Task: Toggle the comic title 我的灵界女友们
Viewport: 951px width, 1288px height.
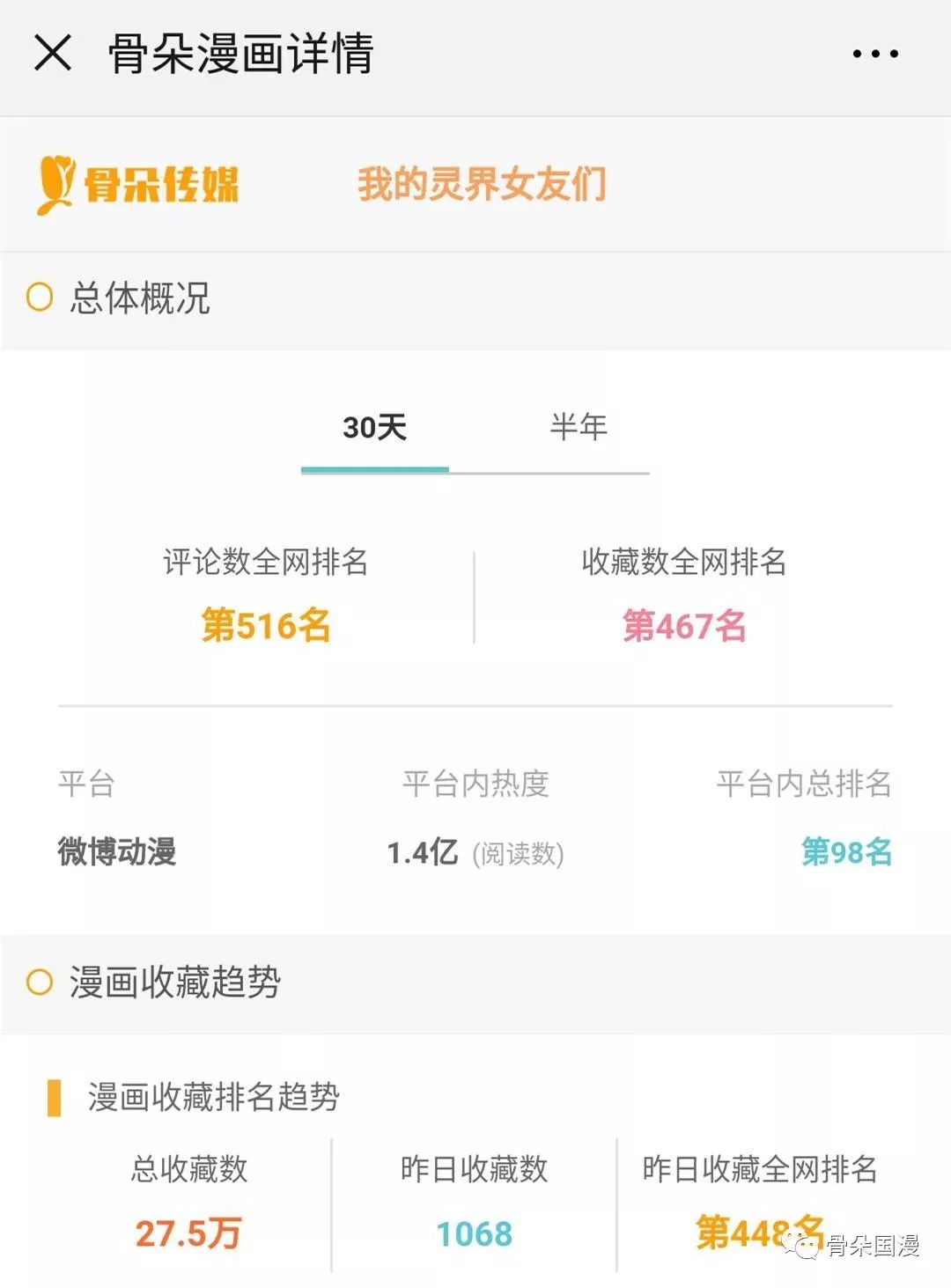Action: coord(483,186)
